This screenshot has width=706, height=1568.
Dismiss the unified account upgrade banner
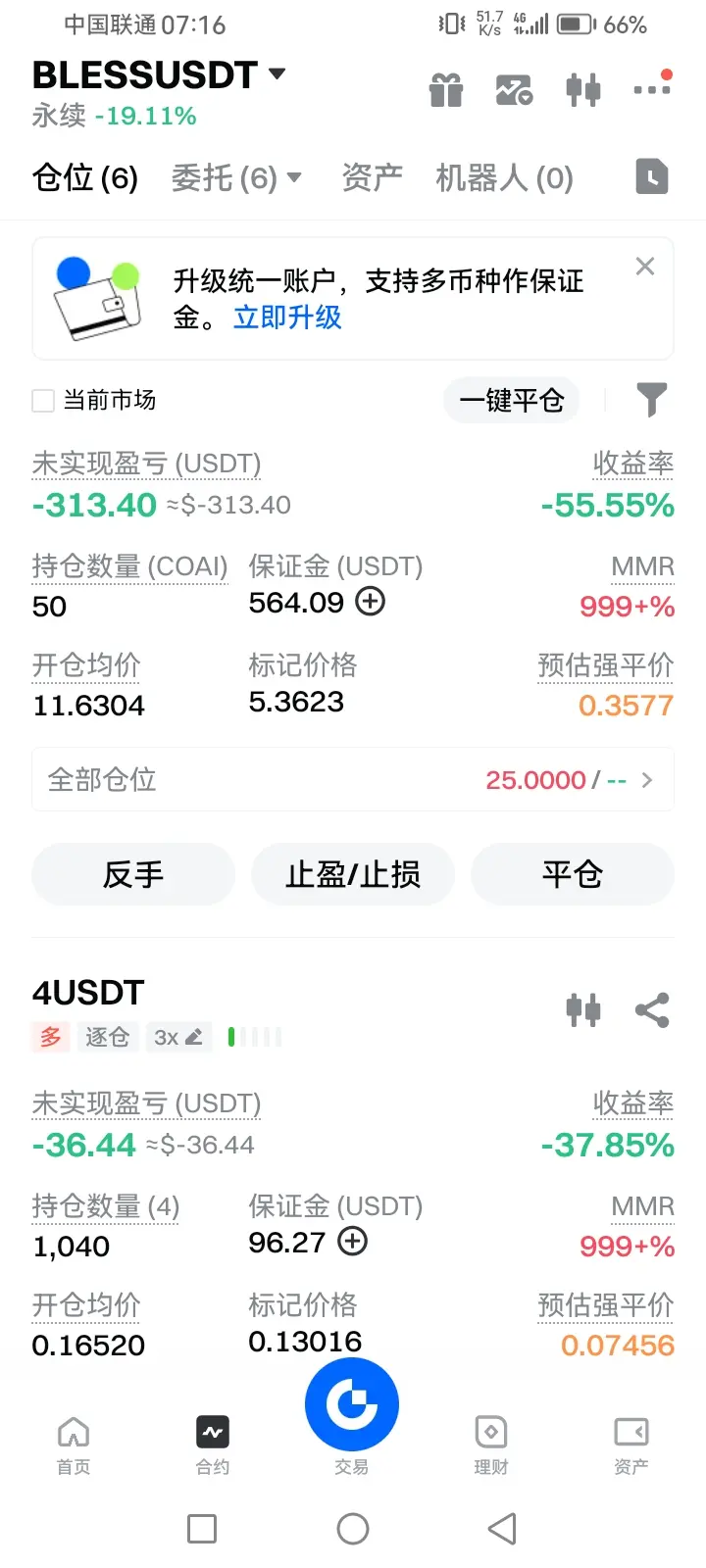[645, 267]
